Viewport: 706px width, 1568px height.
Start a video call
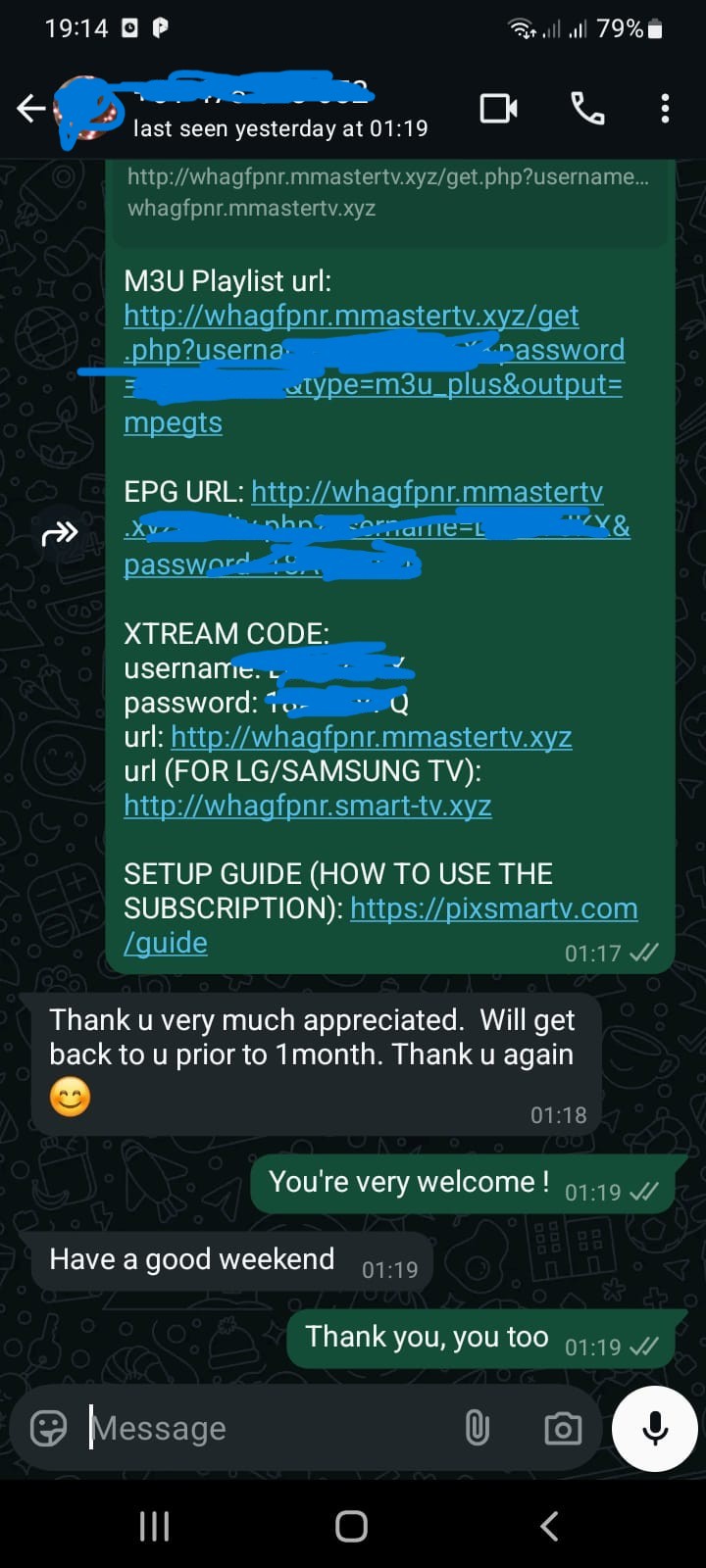[x=498, y=108]
